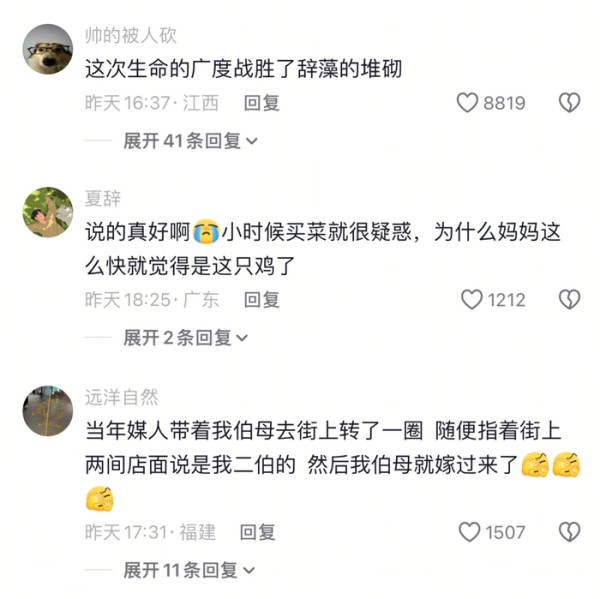Reply to 夏辞's comment
600x599 pixels.
[x=262, y=299]
